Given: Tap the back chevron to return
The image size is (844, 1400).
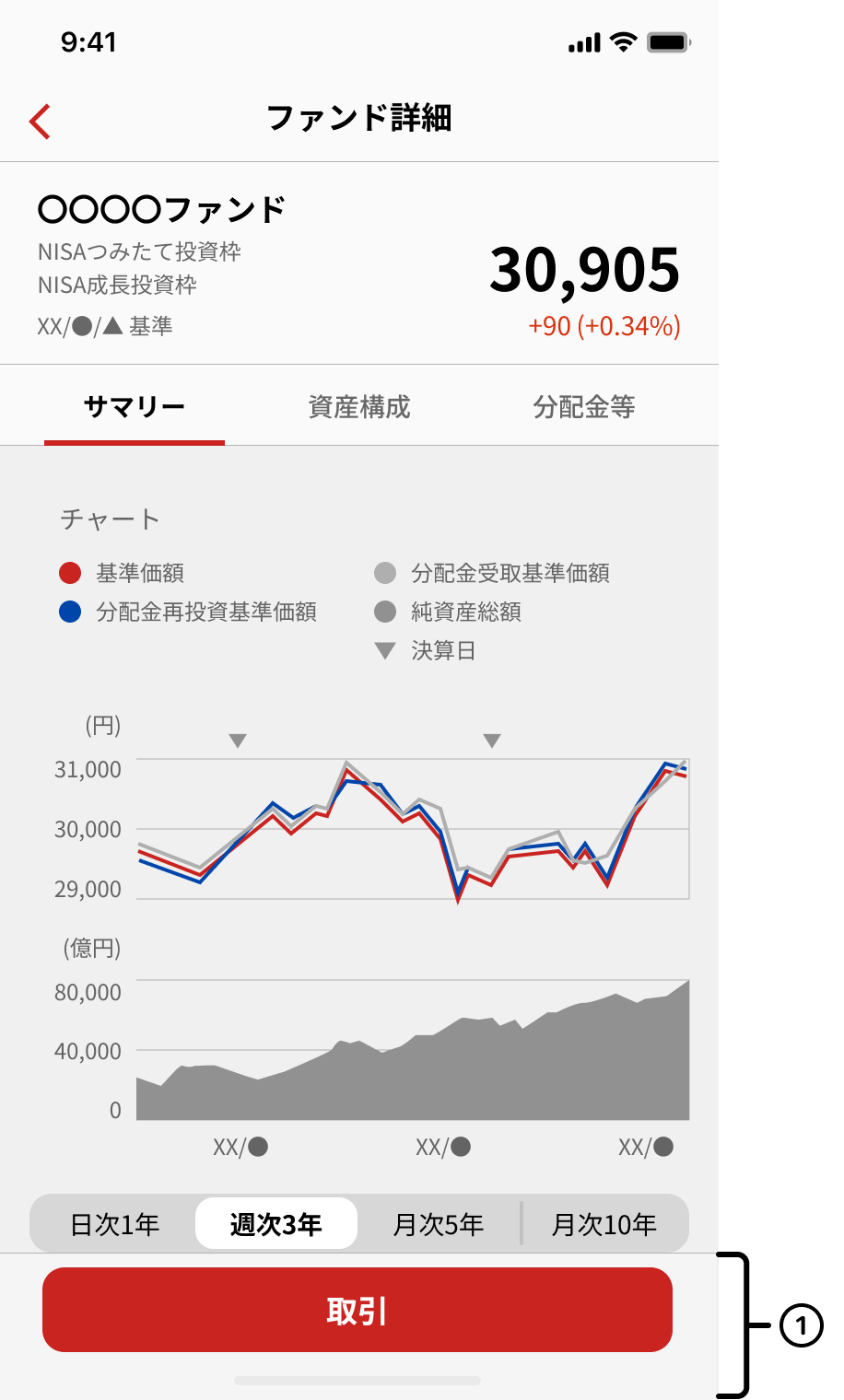Looking at the screenshot, I should coord(39,120).
